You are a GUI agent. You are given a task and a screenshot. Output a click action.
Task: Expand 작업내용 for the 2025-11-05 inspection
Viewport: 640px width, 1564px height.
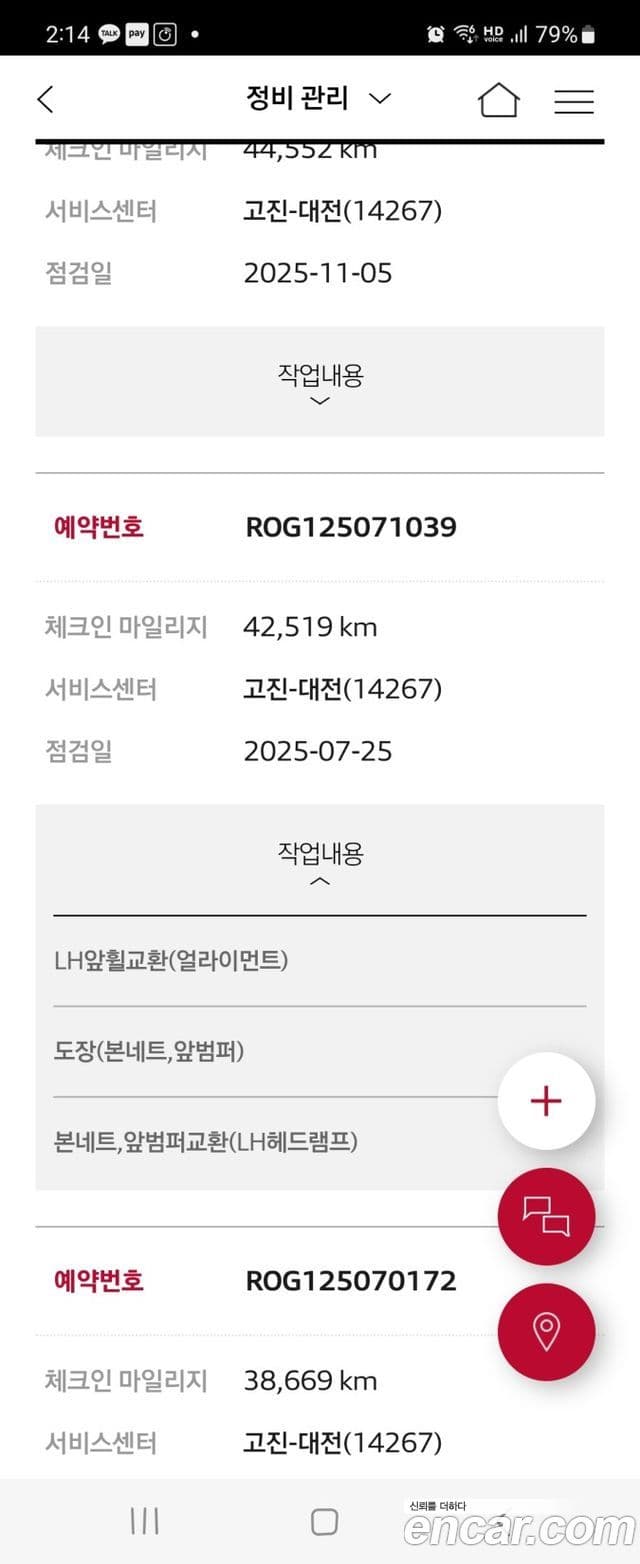[x=319, y=384]
